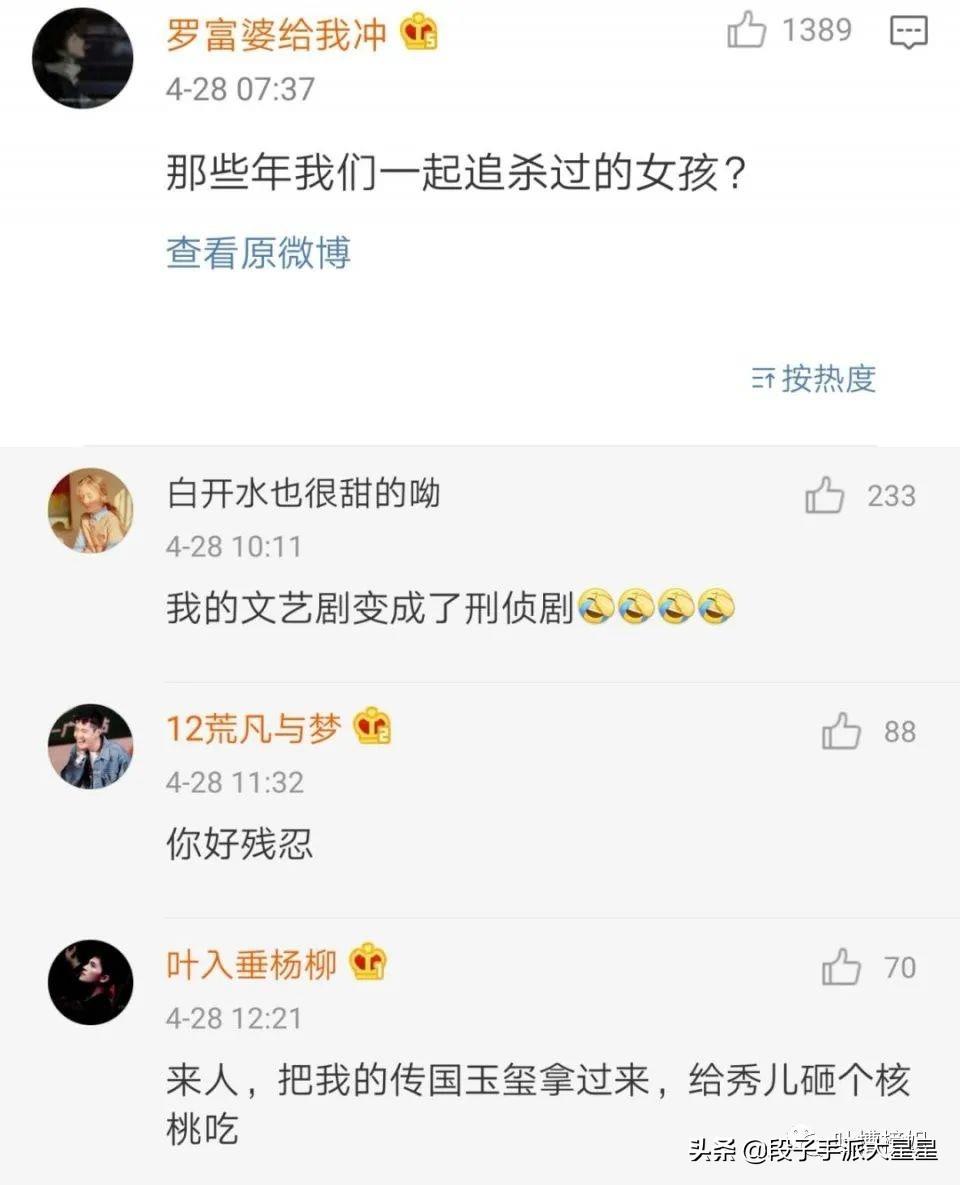Tap the username 叶入垂杨柳
960x1185 pixels.
(251, 965)
